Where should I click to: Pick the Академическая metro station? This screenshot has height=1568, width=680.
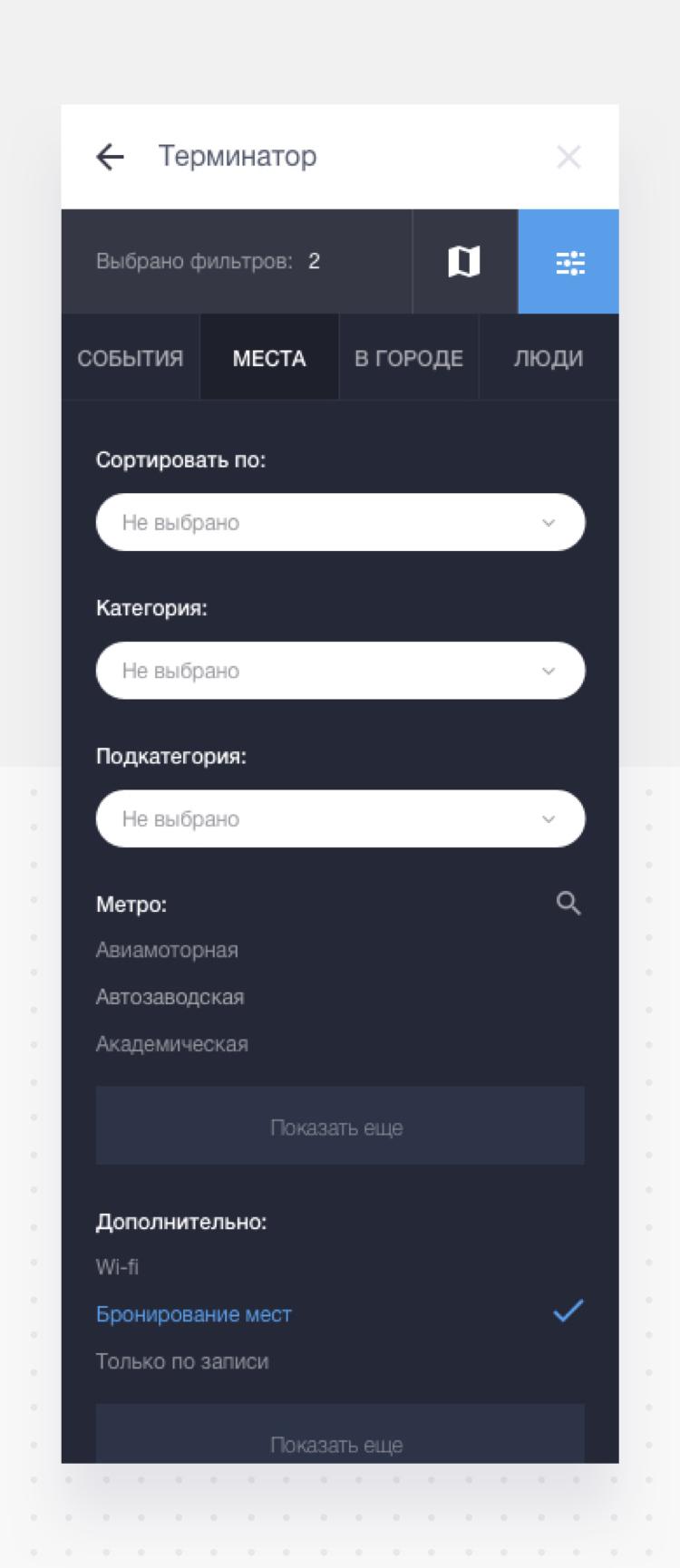171,1044
